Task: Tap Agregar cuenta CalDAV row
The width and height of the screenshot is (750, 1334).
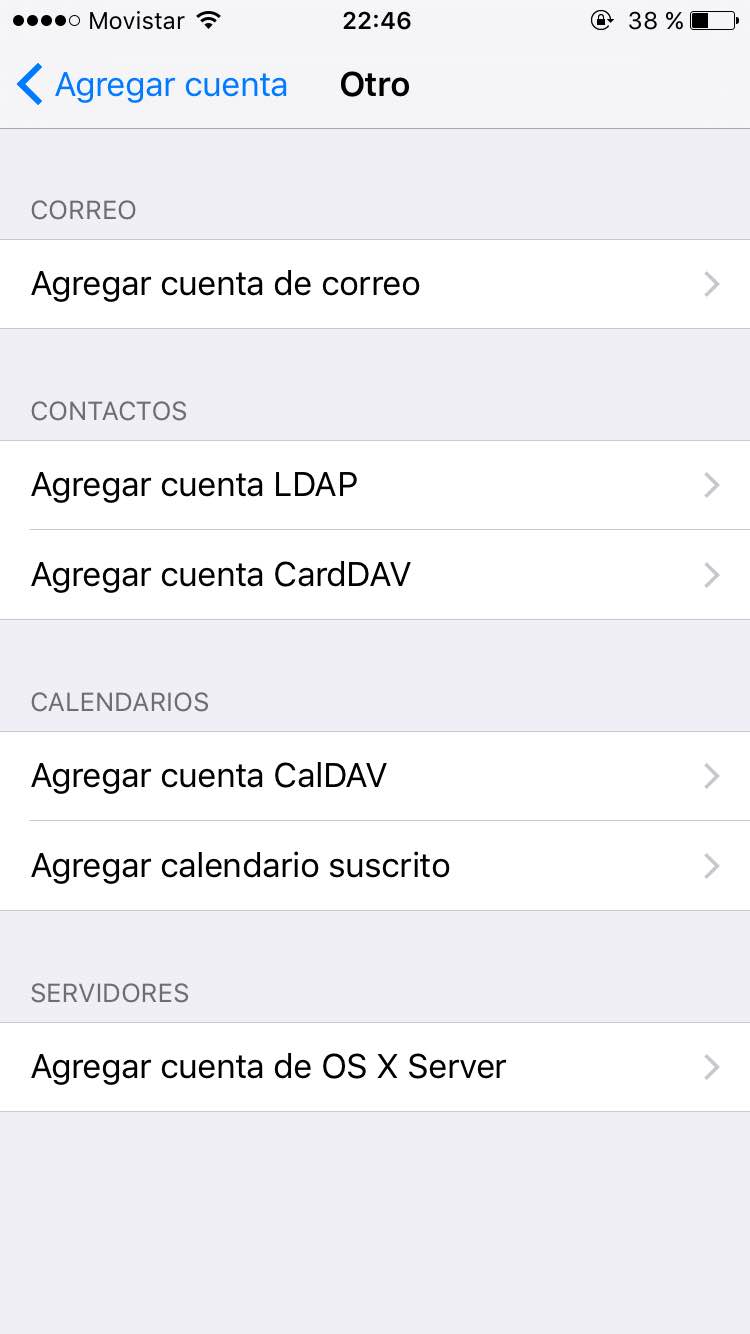Action: click(375, 776)
